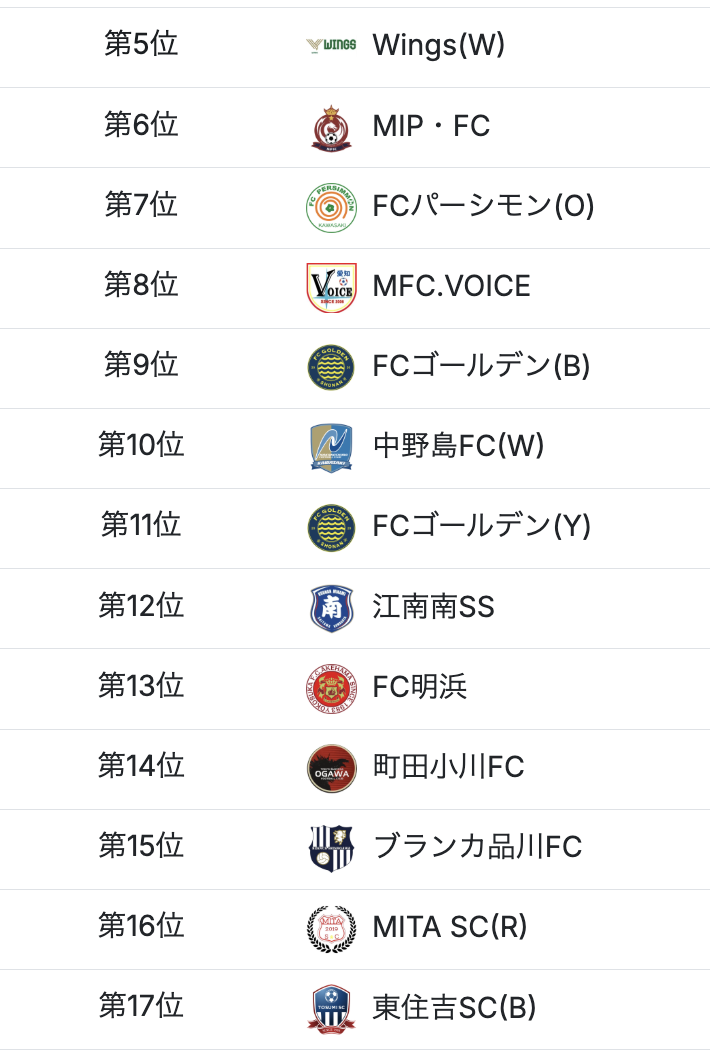This screenshot has width=710, height=1060.
Task: View the FCゴールデン(Y) team
Action: point(481,526)
